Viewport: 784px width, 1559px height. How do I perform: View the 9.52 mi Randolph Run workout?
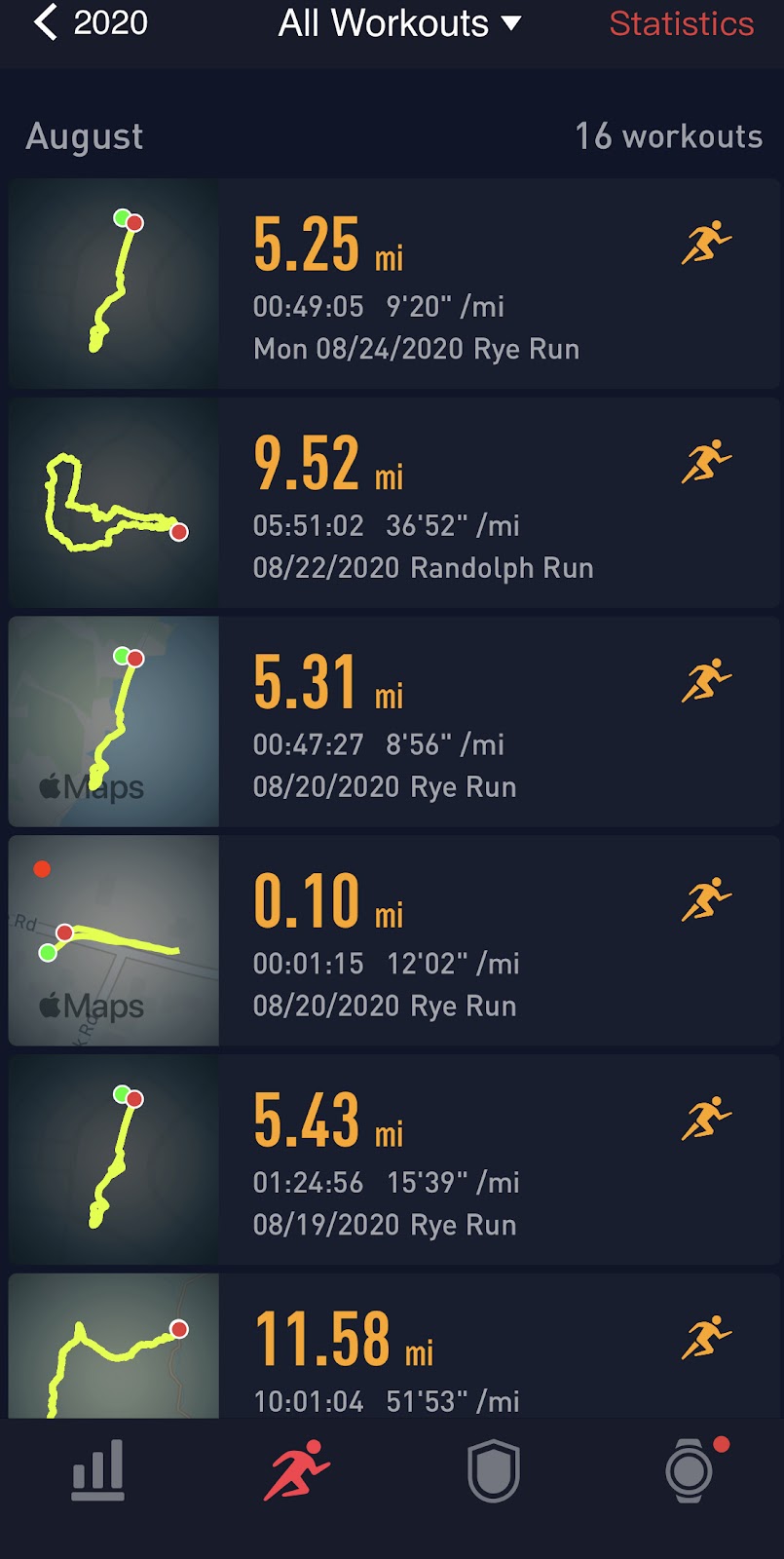pyautogui.click(x=394, y=503)
